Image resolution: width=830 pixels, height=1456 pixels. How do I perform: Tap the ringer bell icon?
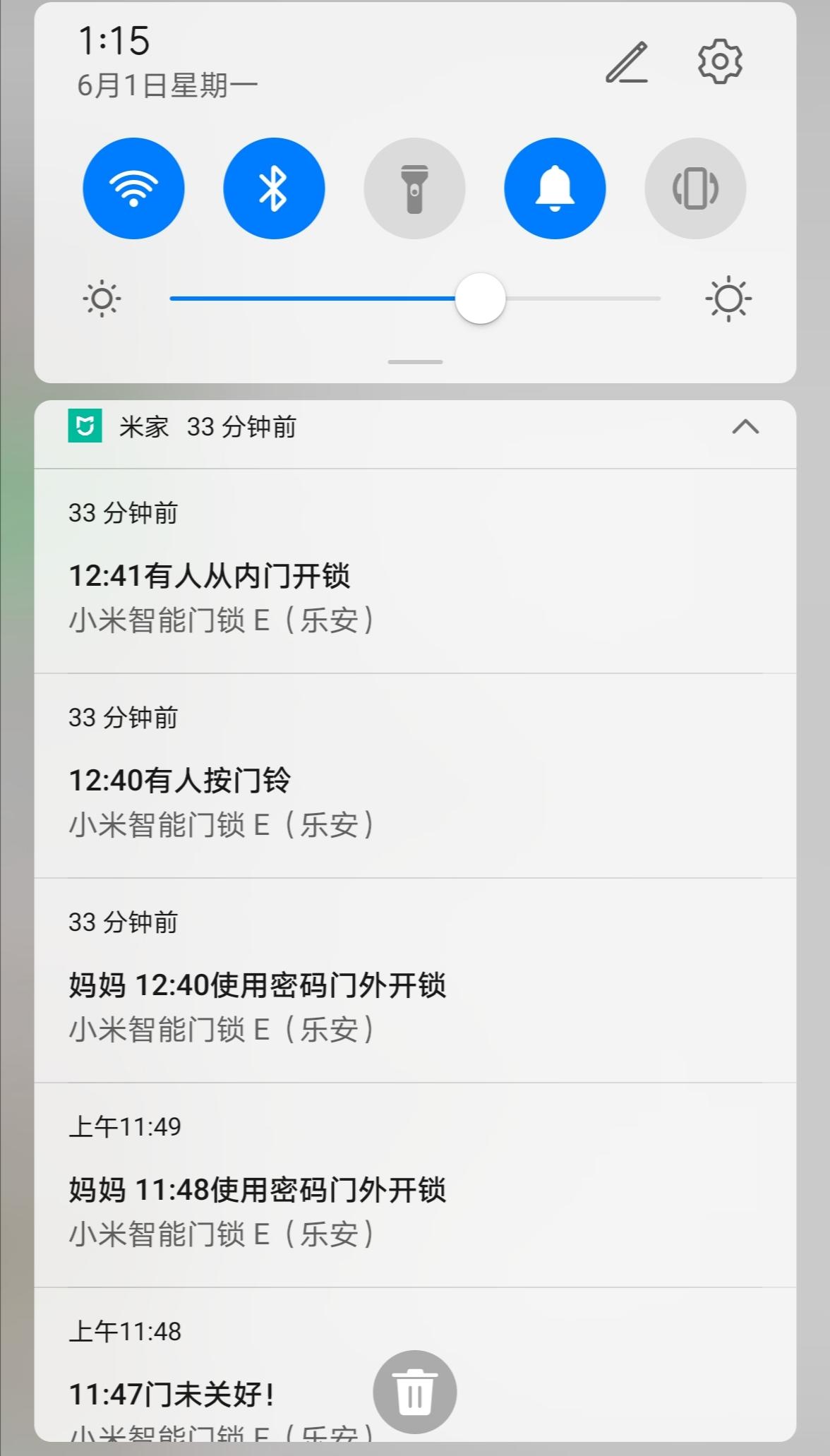coord(555,188)
